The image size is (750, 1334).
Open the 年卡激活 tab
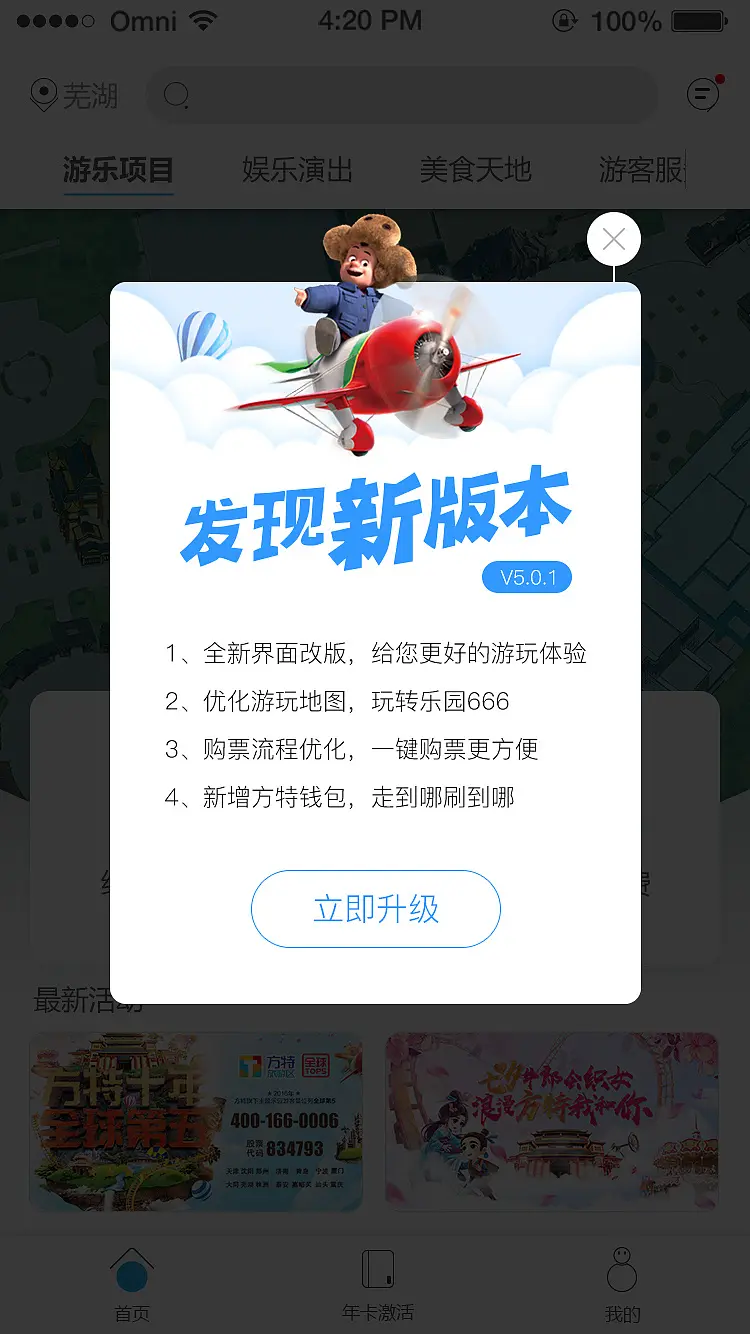point(377,1285)
